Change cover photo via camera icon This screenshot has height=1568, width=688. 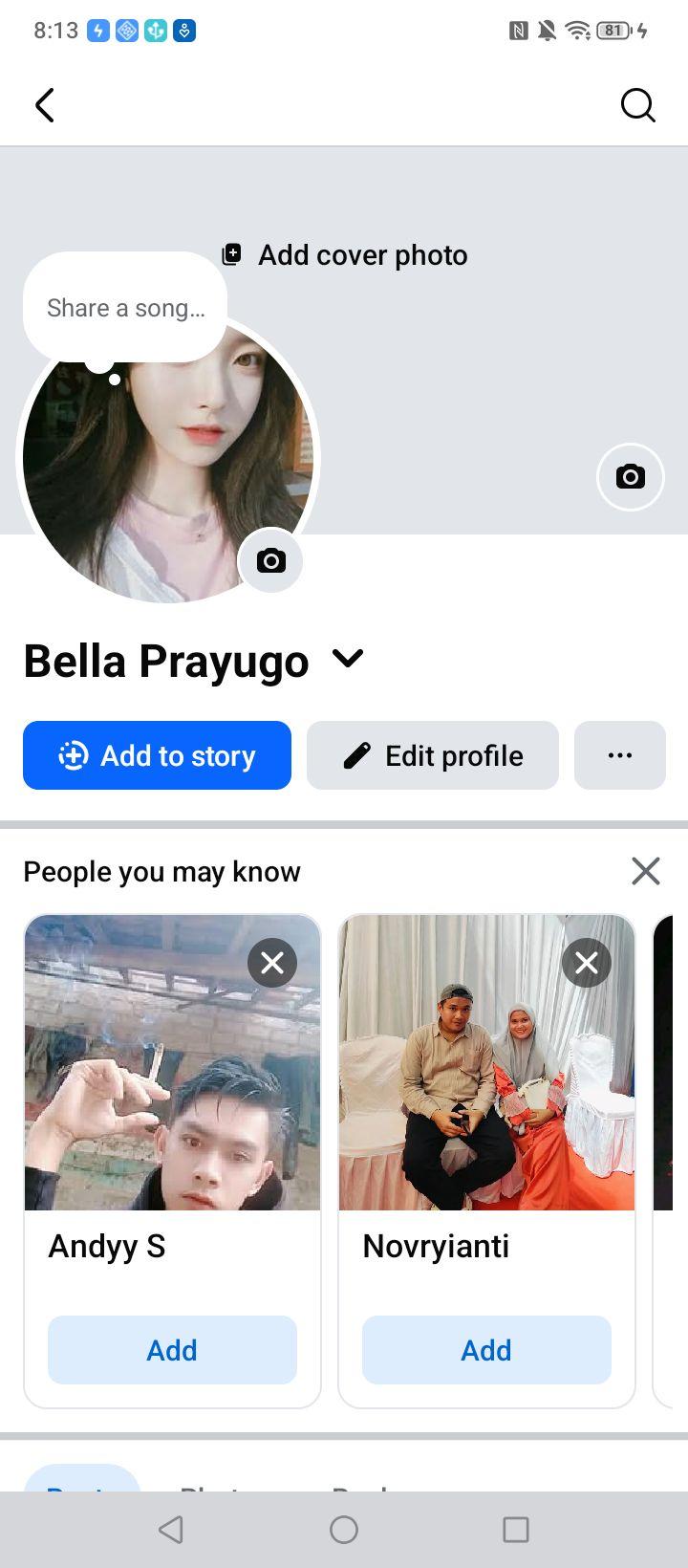pos(630,476)
